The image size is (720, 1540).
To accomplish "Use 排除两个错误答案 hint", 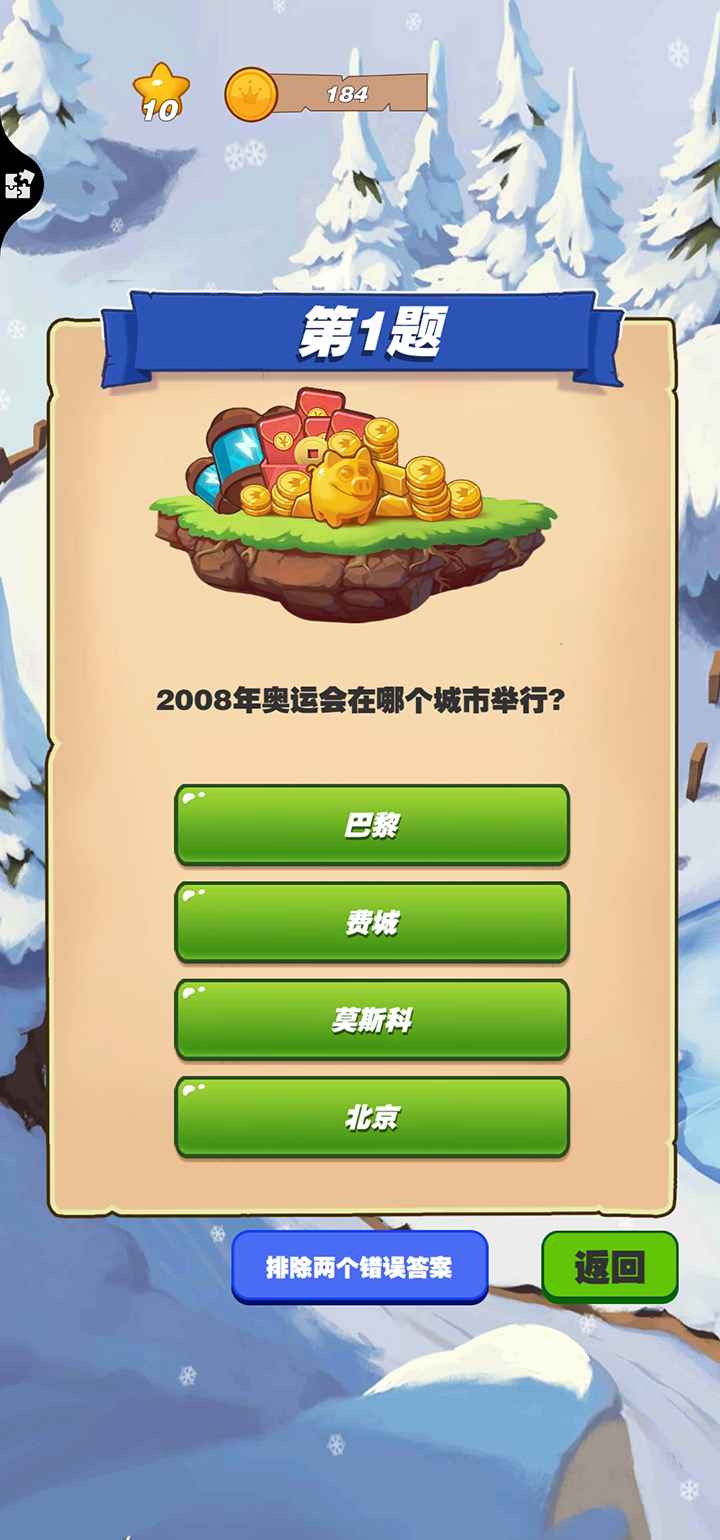I will point(359,1267).
